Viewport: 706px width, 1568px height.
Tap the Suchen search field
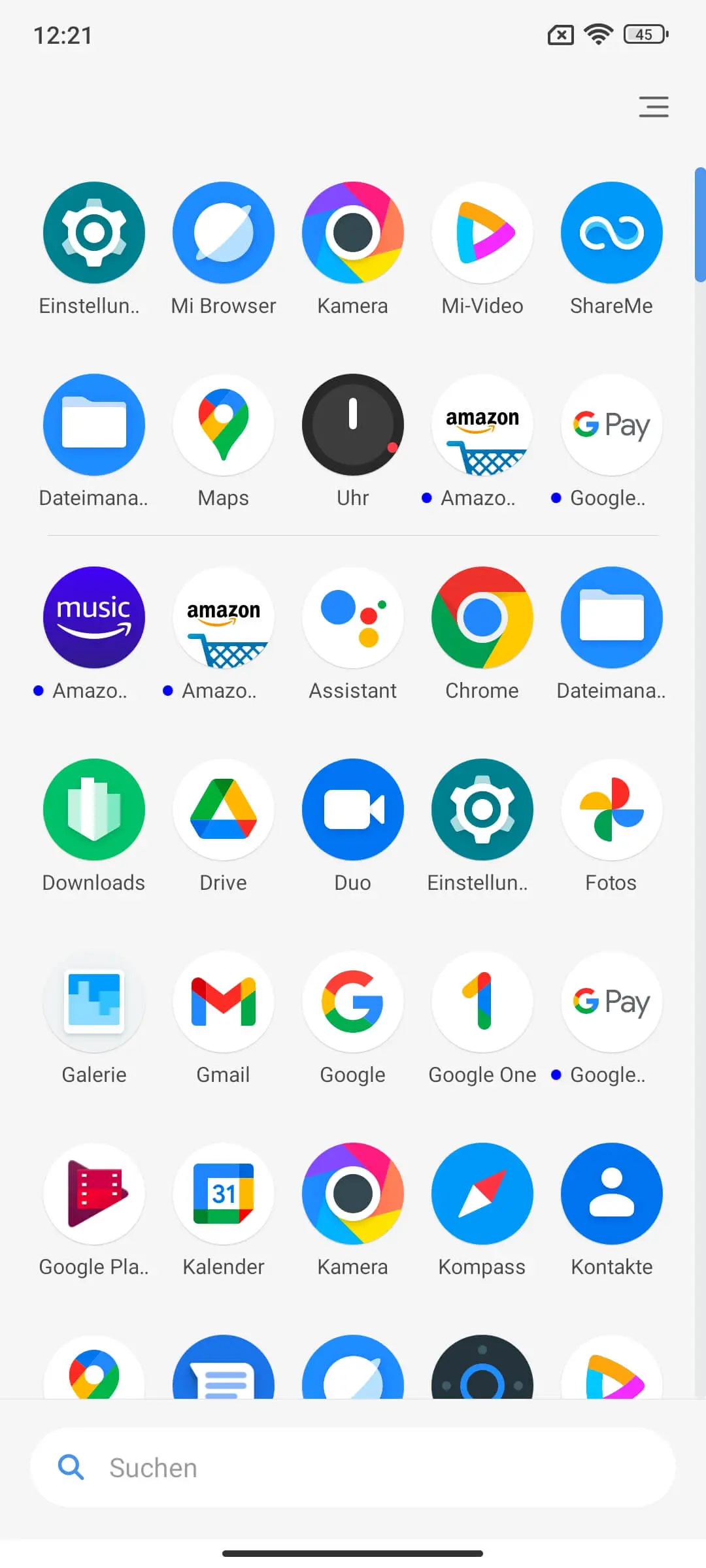click(x=353, y=1468)
